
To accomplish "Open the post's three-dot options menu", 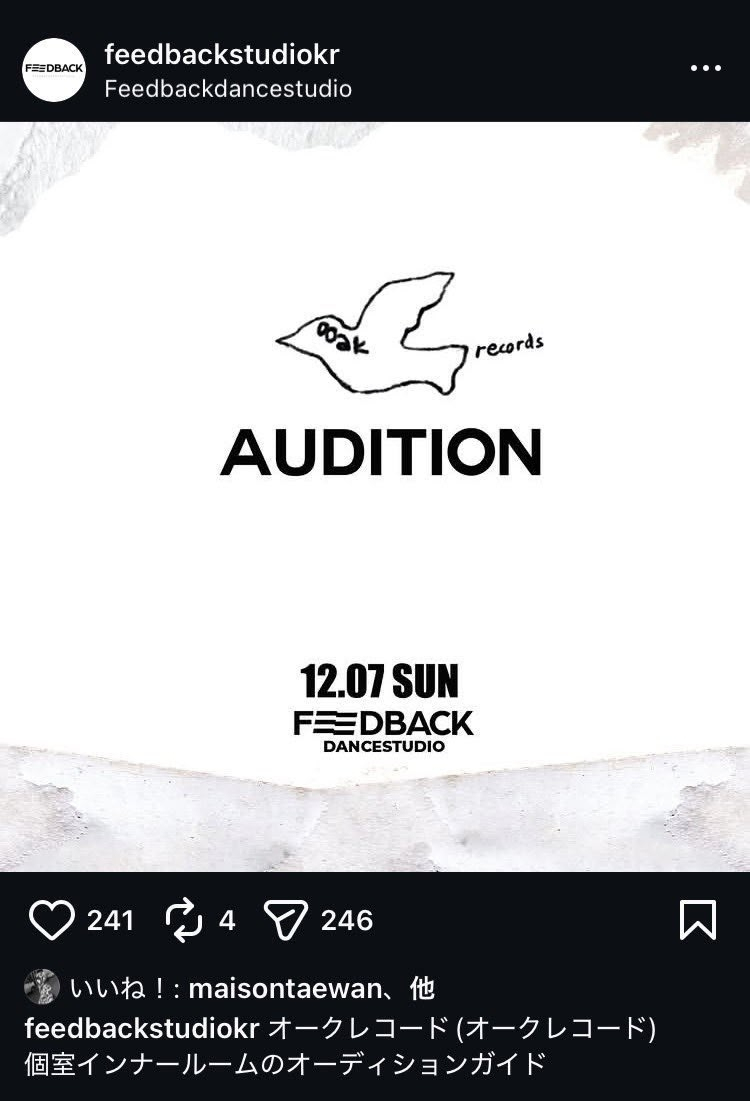I will pyautogui.click(x=706, y=68).
